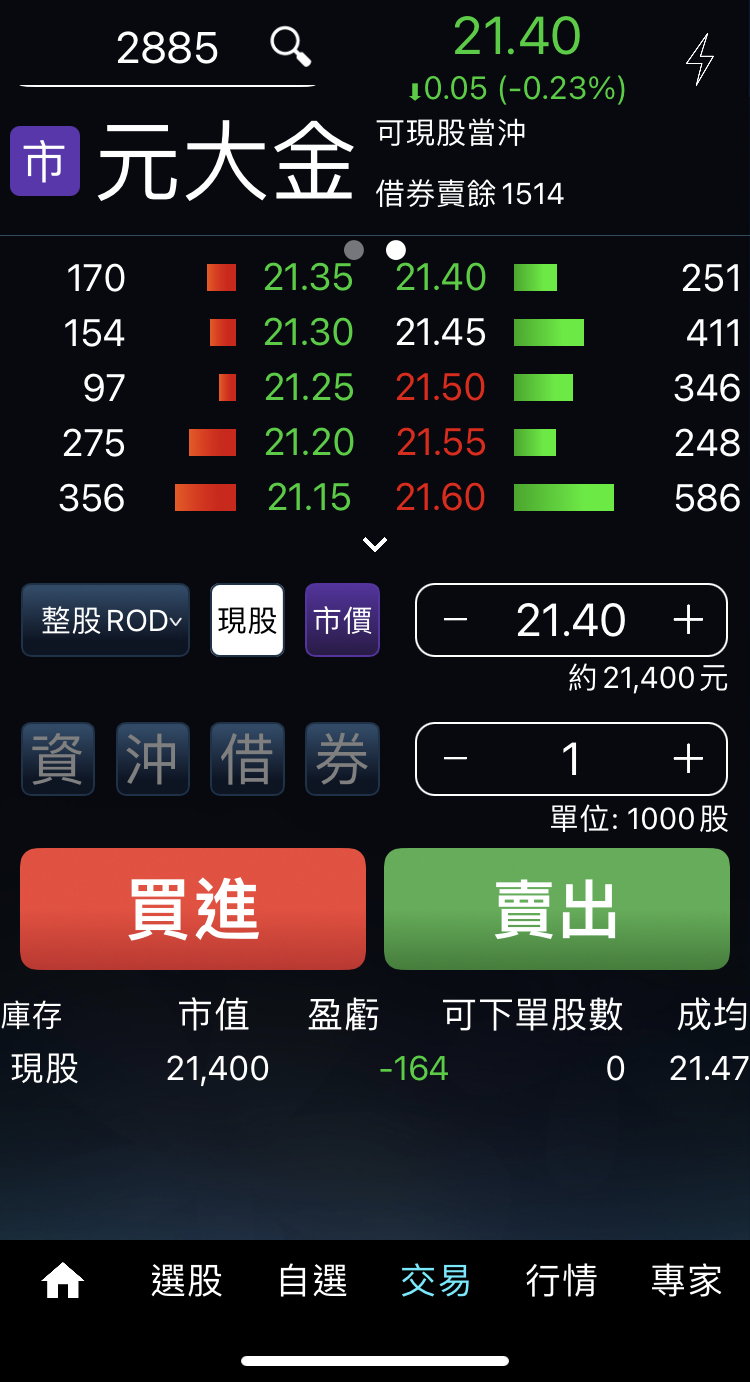Decrease the quantity with the minus button
The image size is (750, 1382).
(x=455, y=759)
